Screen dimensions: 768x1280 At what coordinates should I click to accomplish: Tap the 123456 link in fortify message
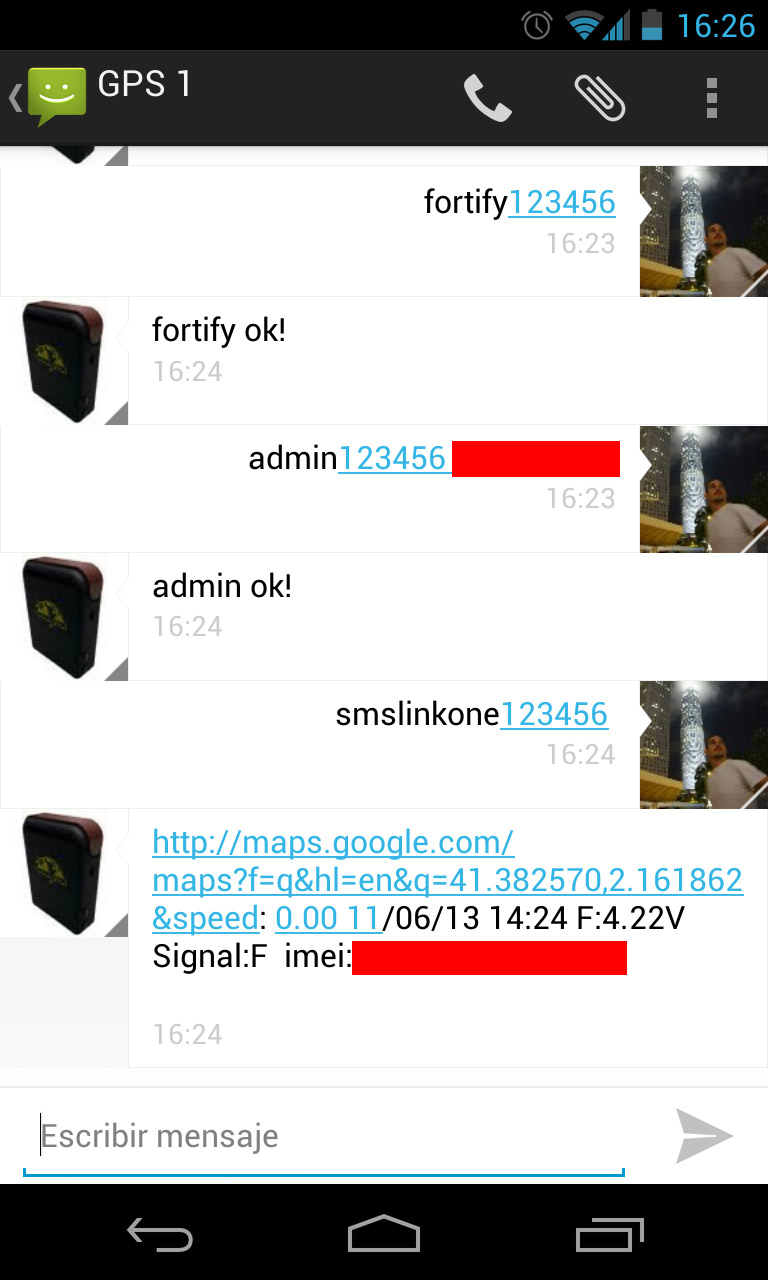[x=562, y=202]
